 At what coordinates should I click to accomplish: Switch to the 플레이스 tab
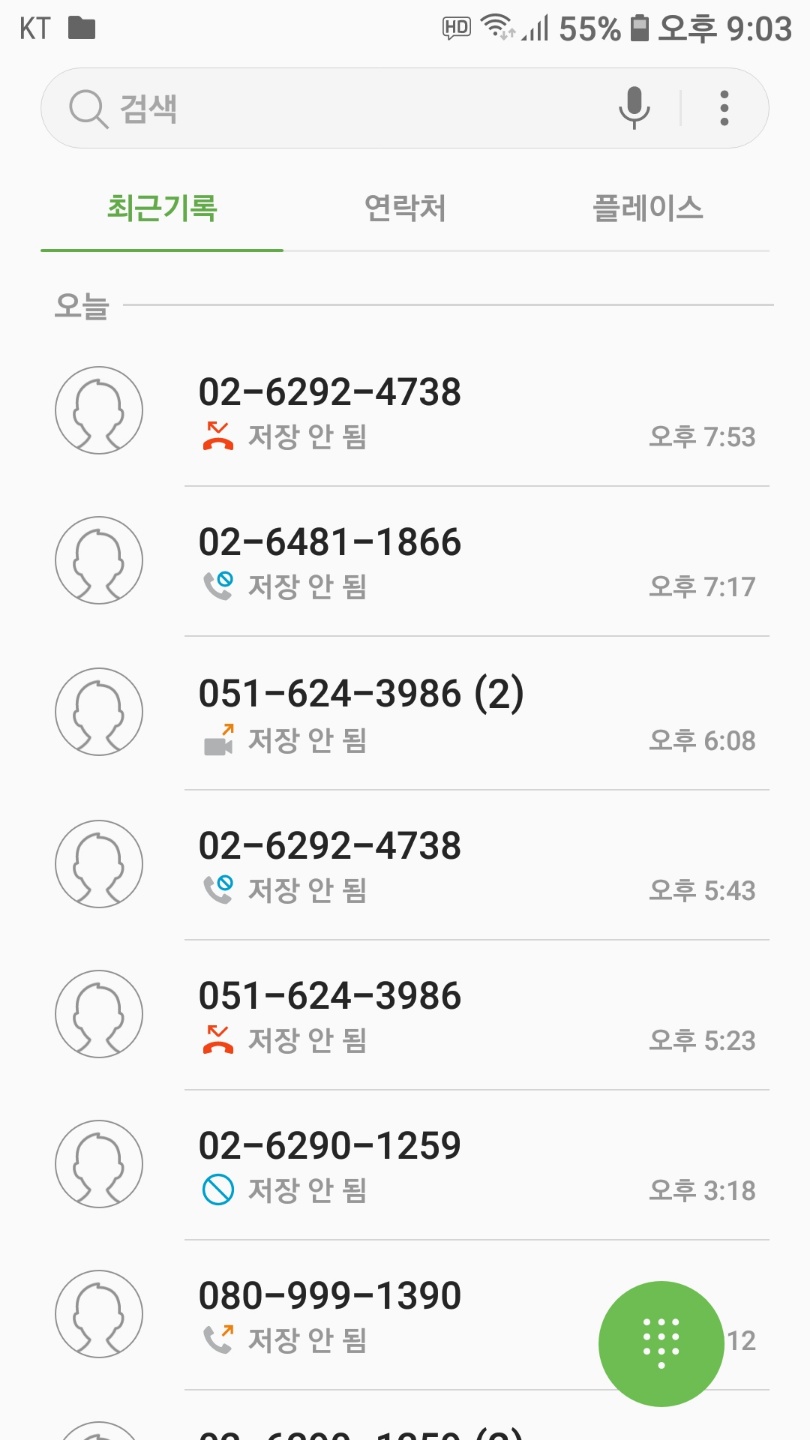coord(648,208)
